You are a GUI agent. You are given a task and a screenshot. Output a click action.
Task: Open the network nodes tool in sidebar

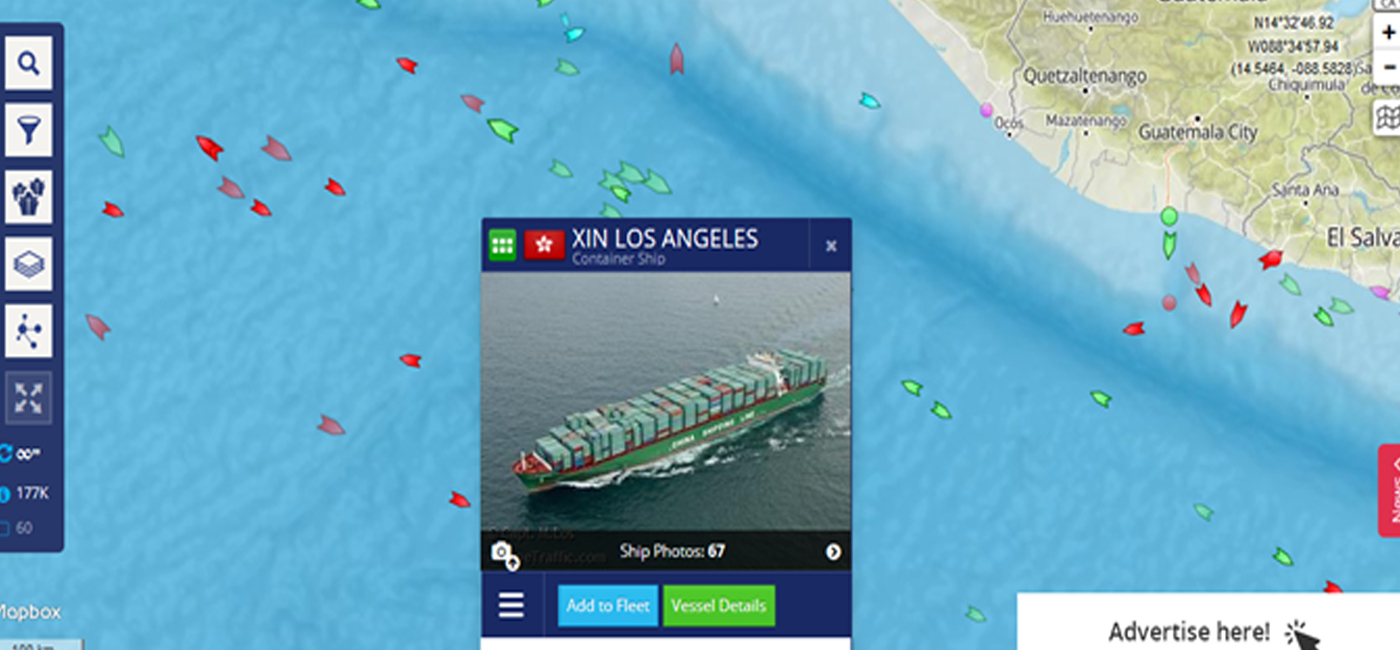pyautogui.click(x=28, y=331)
